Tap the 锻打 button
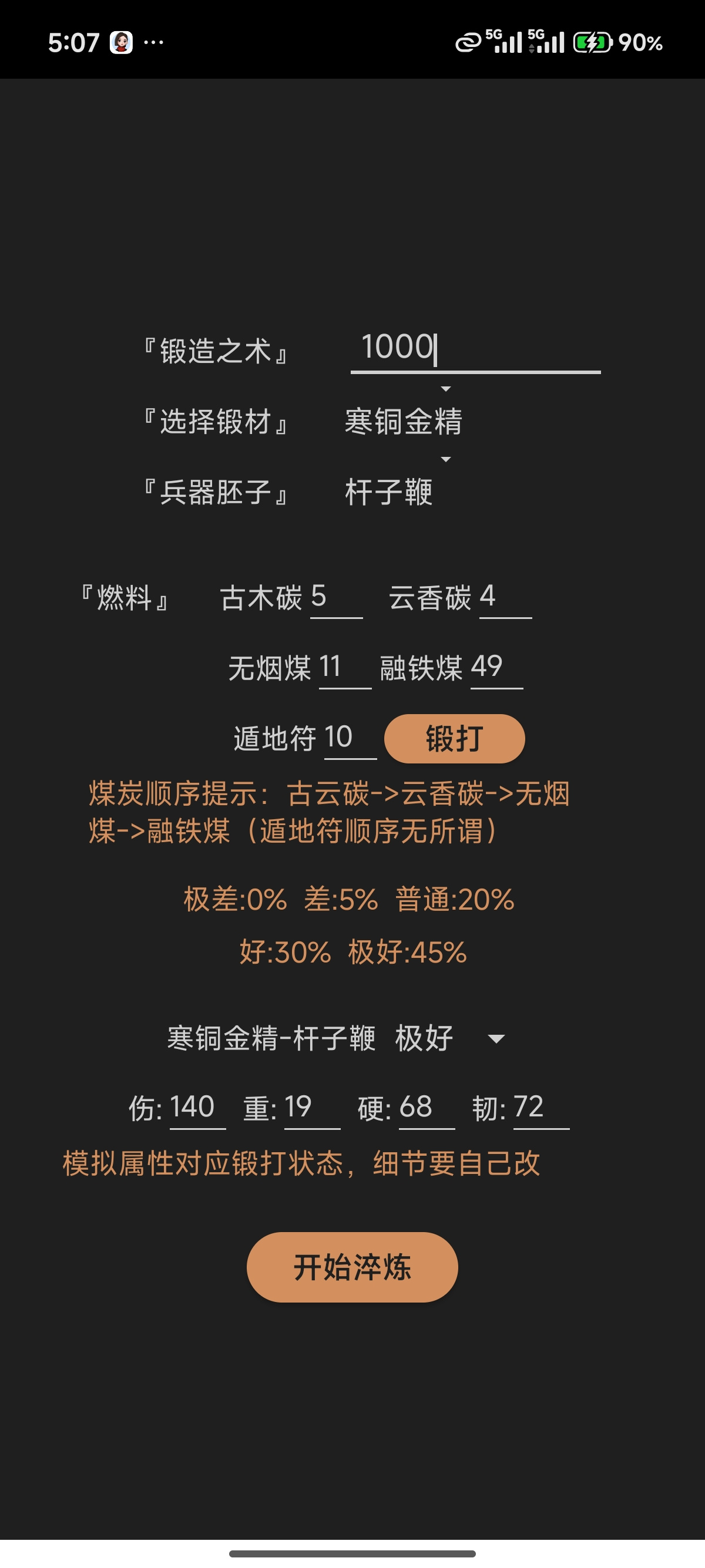705x1568 pixels. (454, 738)
